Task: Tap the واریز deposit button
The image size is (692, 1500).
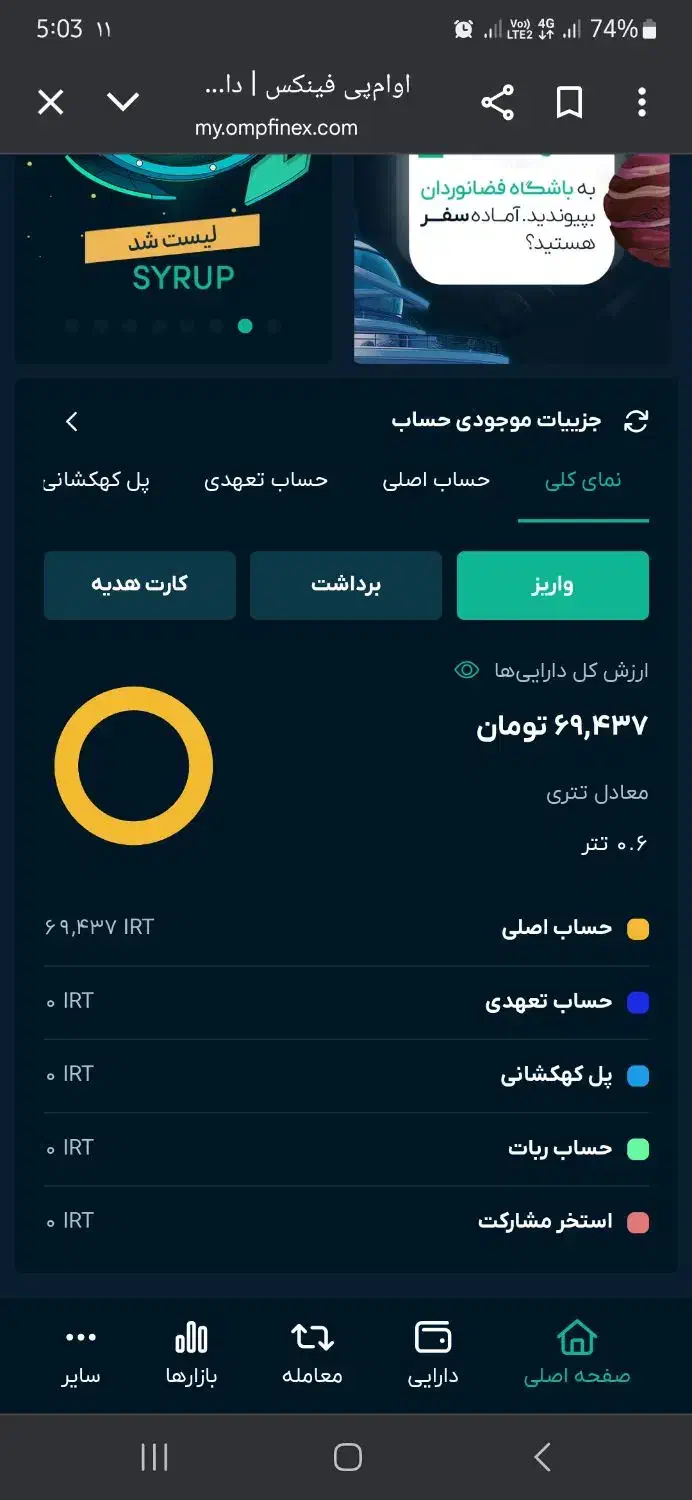Action: (x=552, y=585)
